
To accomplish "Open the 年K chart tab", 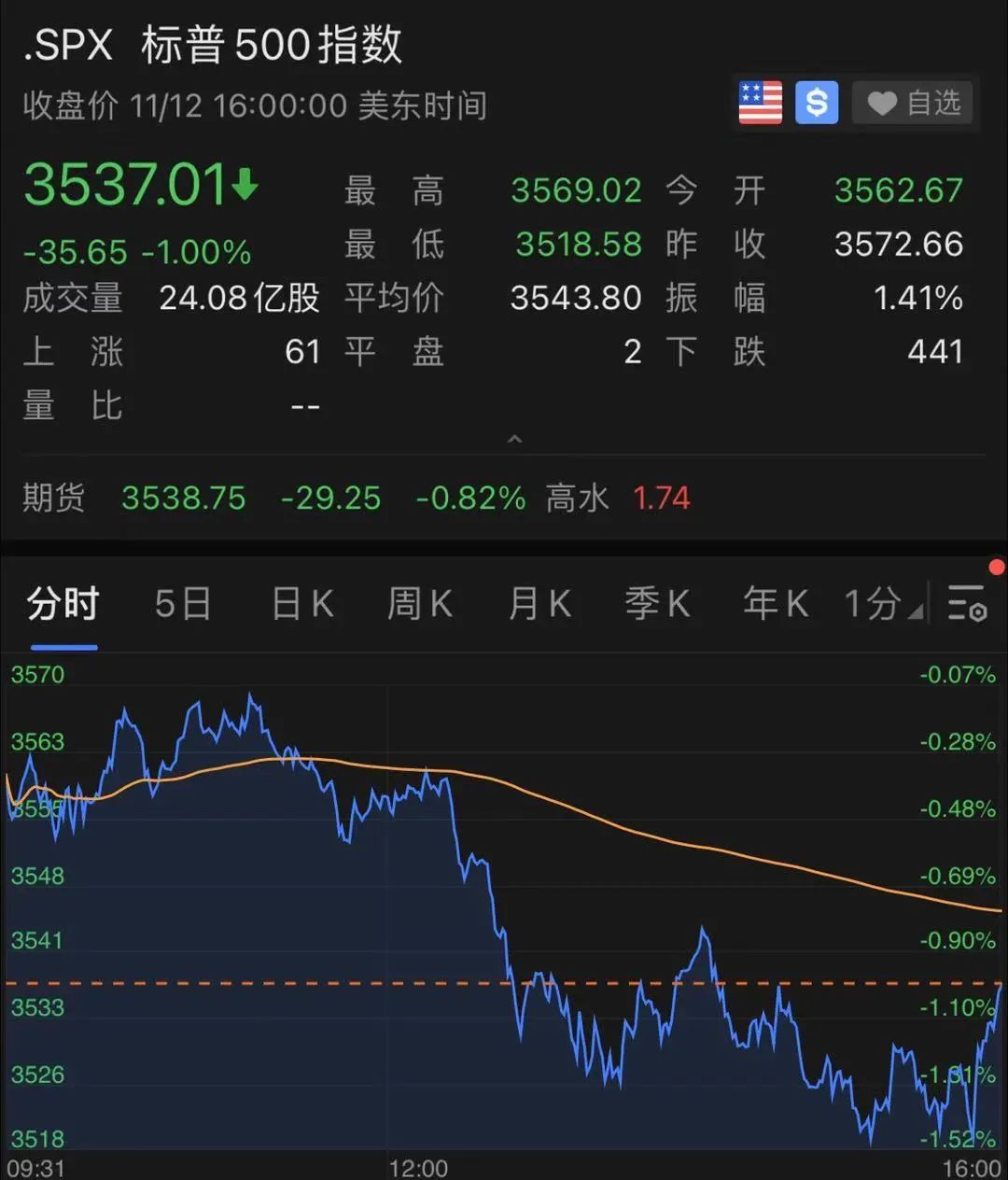I will click(x=776, y=604).
